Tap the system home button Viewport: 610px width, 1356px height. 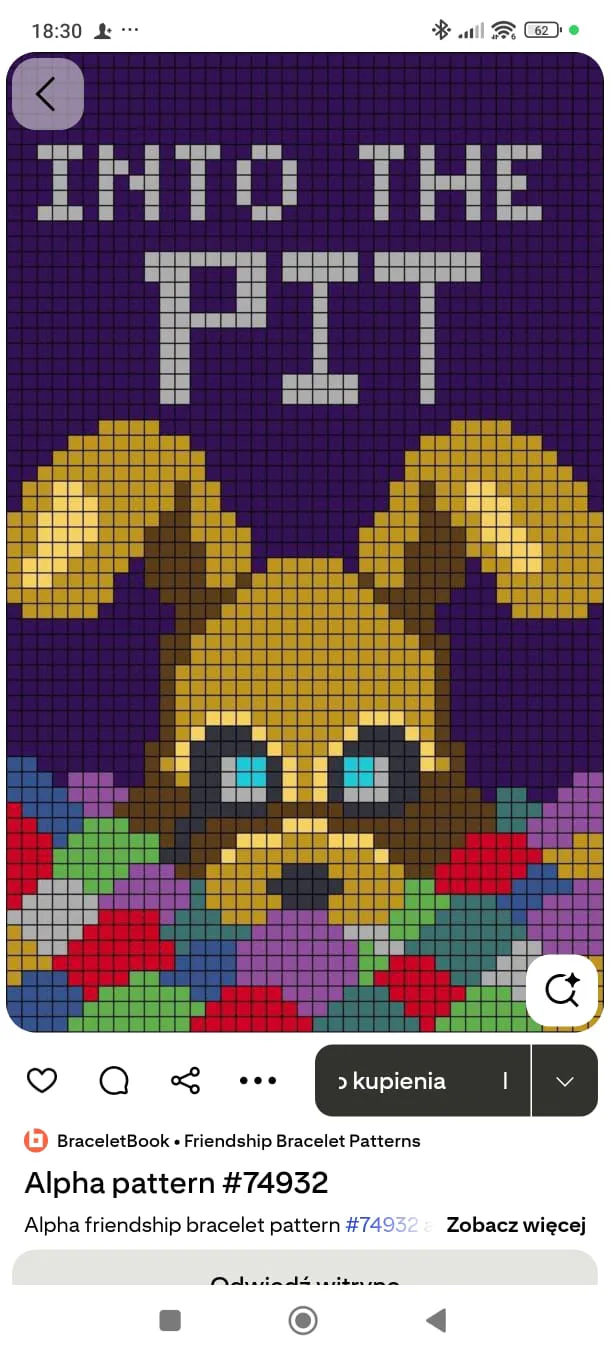[x=303, y=1321]
